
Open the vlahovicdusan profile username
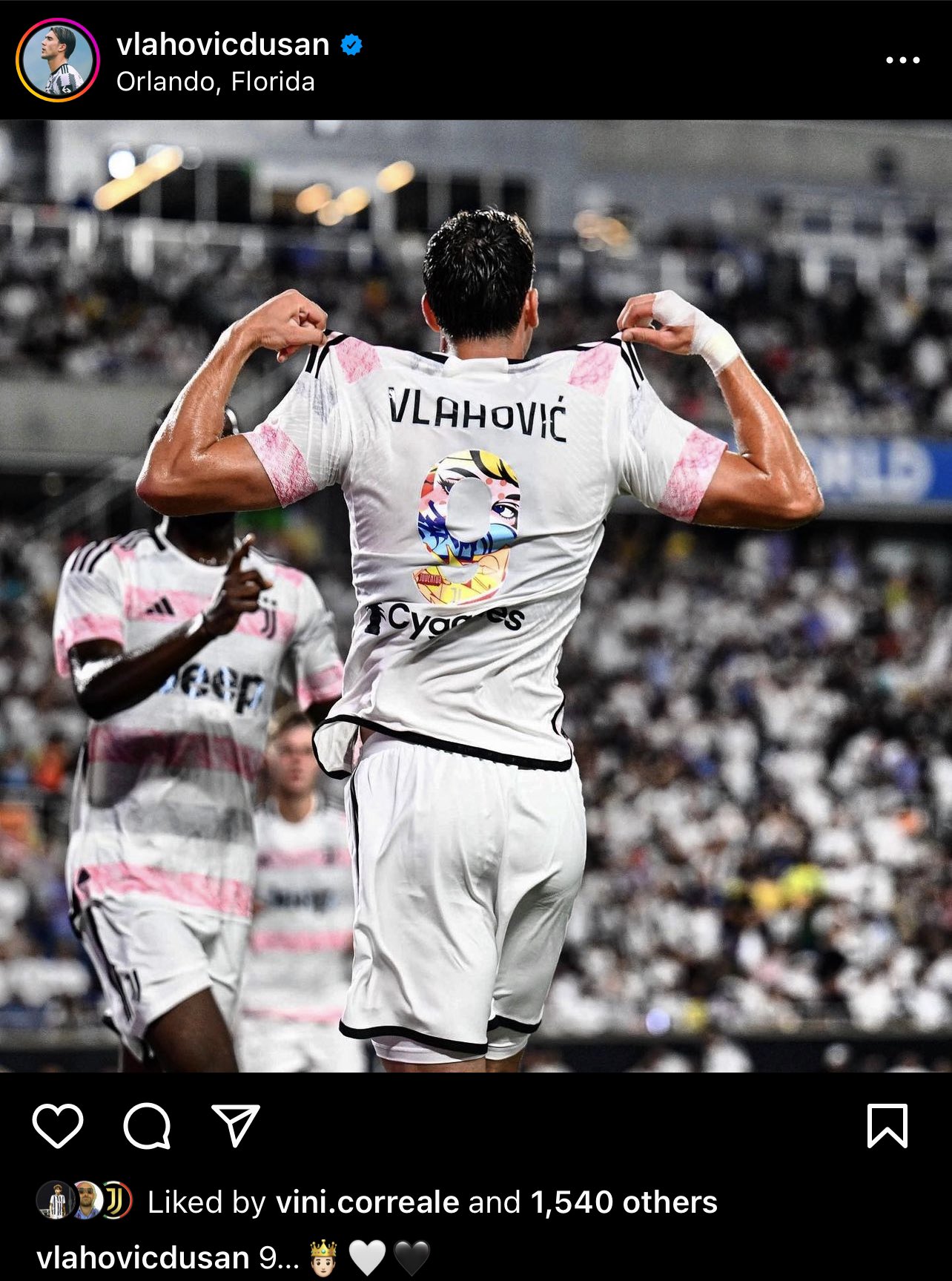(222, 45)
